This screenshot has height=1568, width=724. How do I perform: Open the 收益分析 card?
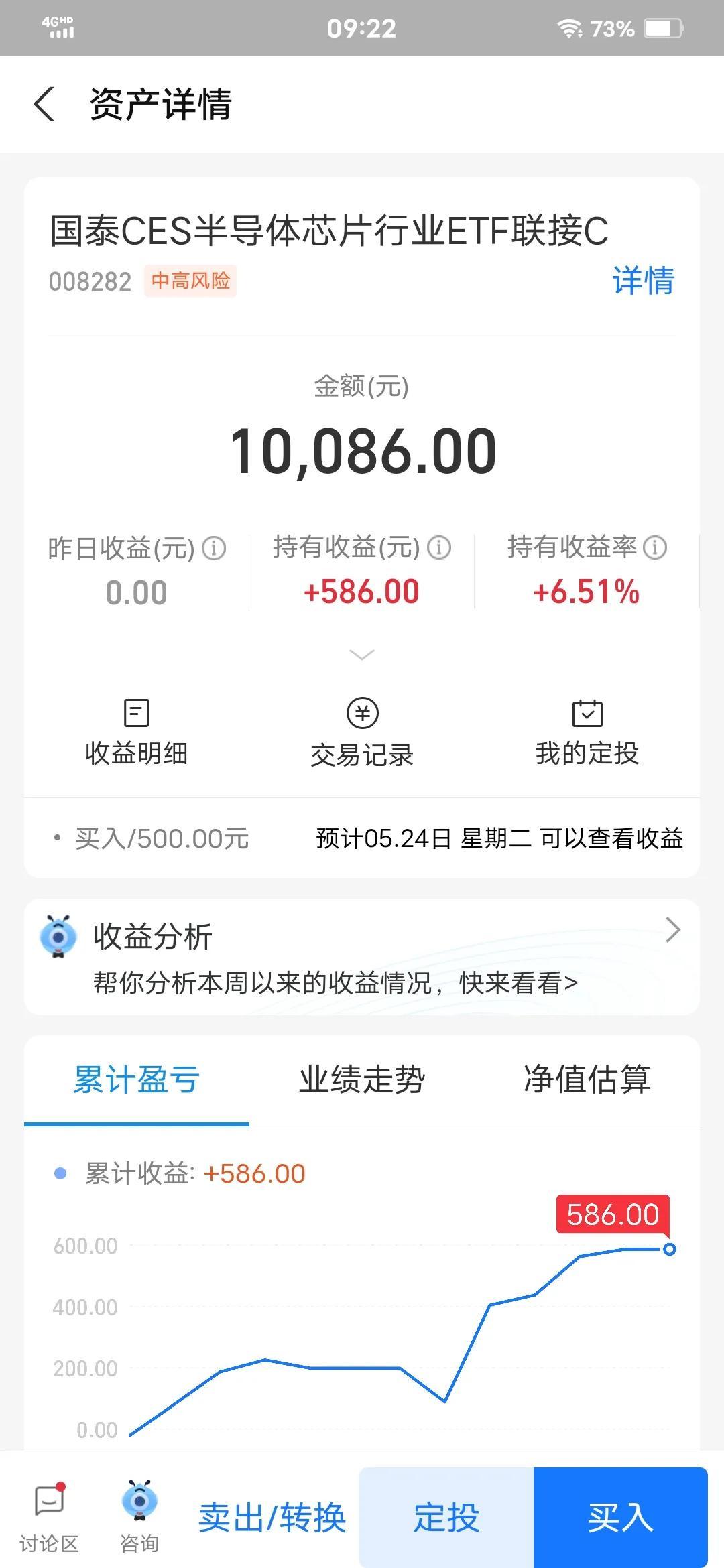click(362, 957)
